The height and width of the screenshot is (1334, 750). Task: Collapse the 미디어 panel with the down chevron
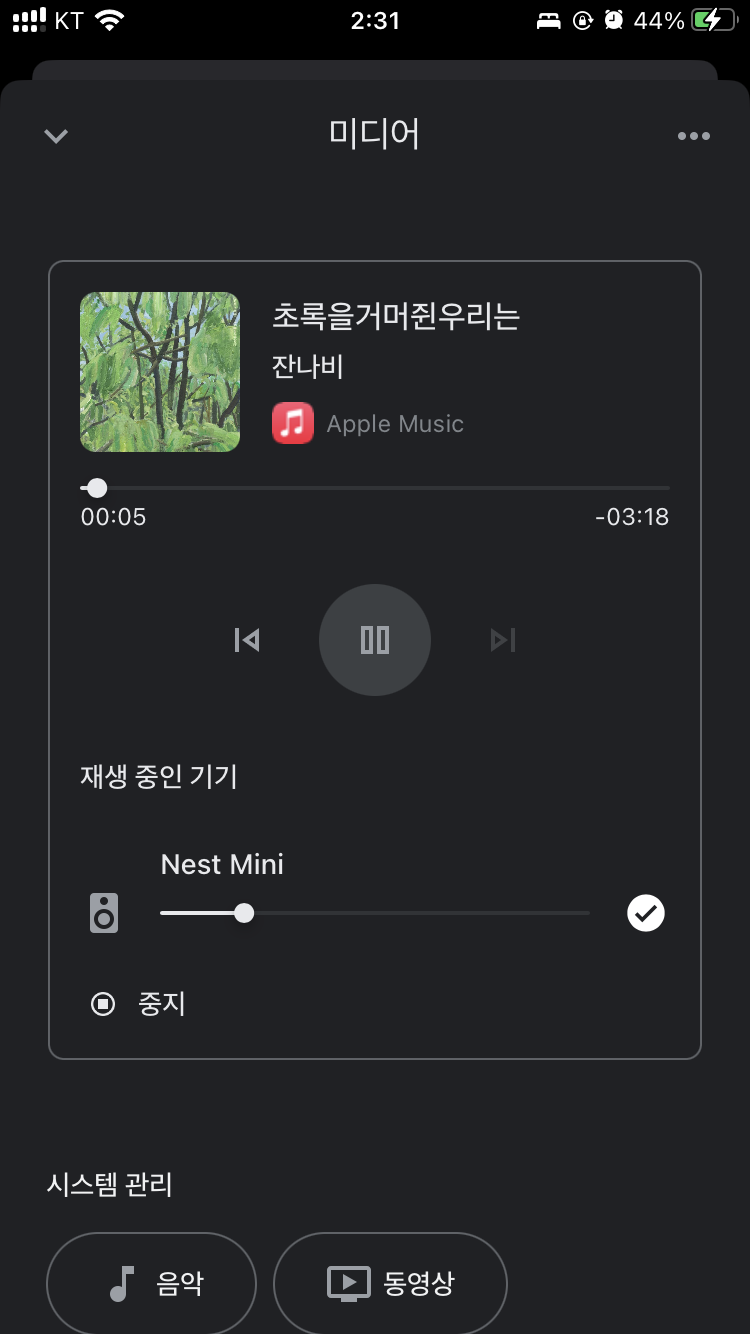(56, 136)
